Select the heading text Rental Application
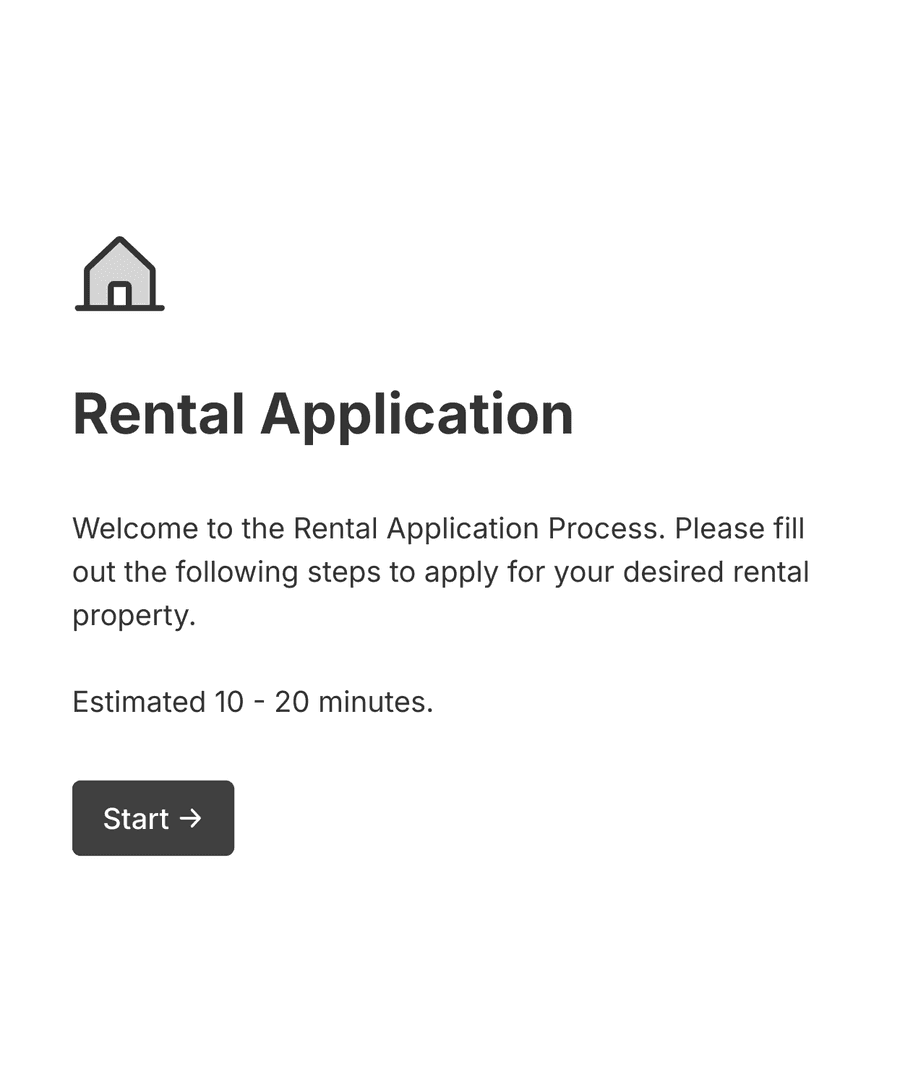This screenshot has height=1084, width=900. (323, 413)
